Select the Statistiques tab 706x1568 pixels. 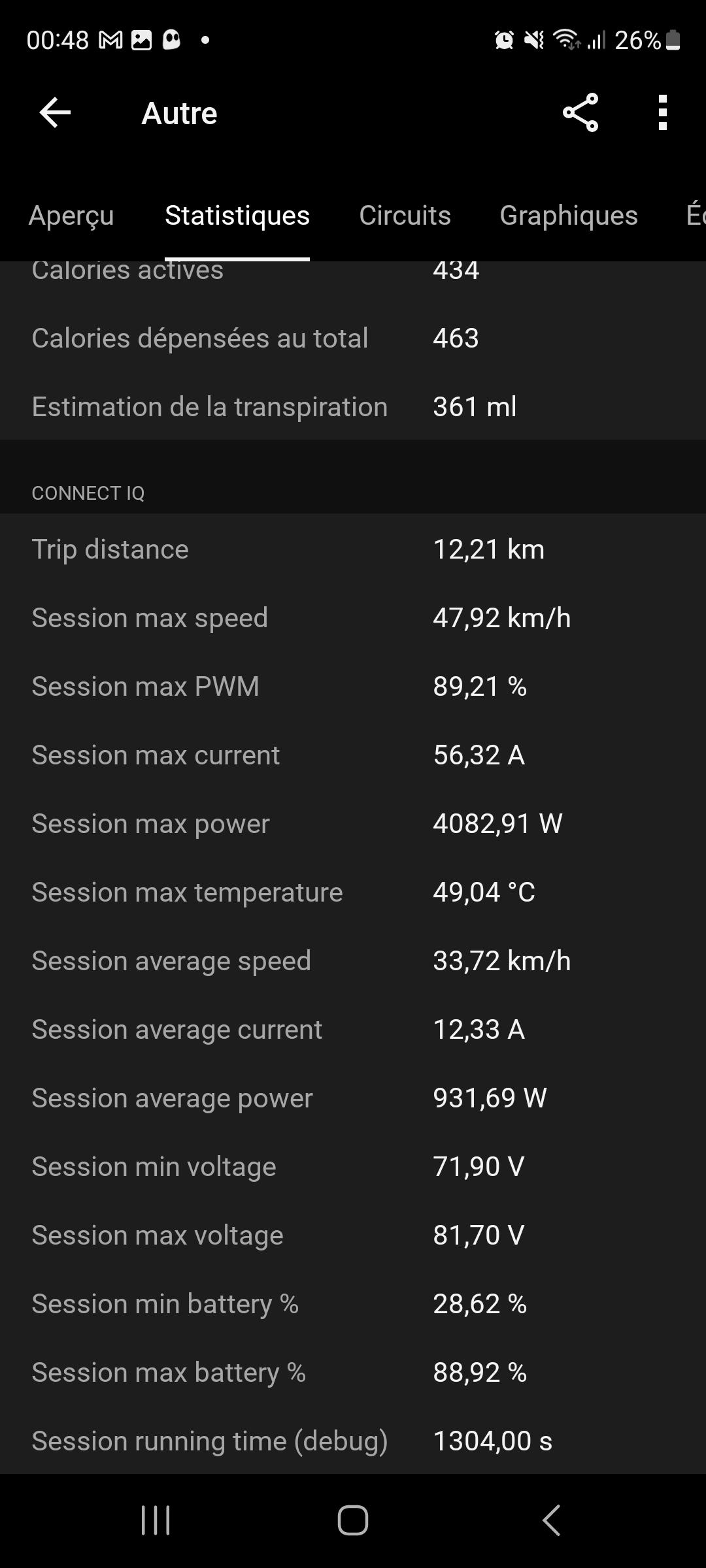pos(237,216)
